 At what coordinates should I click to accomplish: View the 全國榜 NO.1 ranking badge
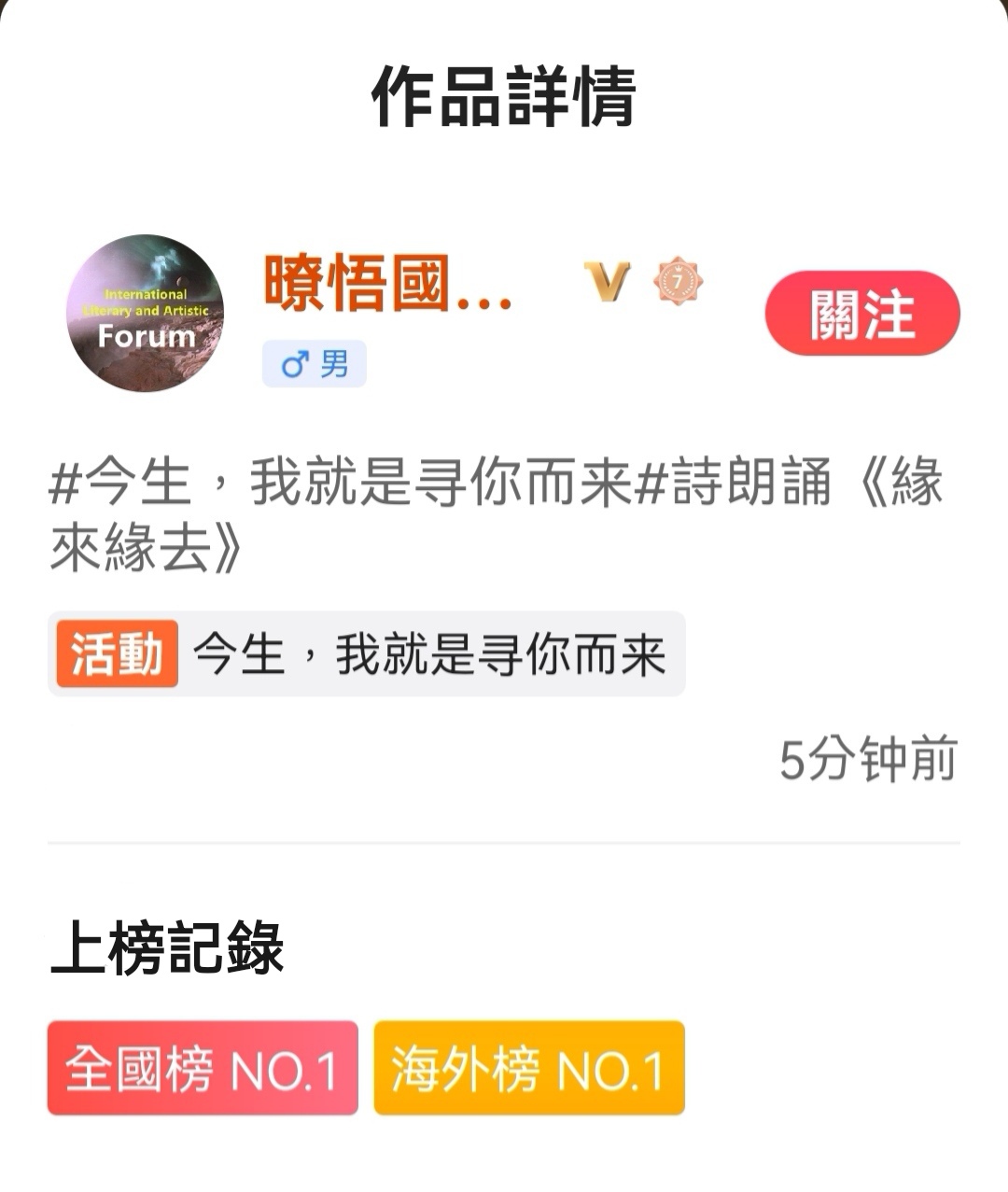pos(203,1068)
